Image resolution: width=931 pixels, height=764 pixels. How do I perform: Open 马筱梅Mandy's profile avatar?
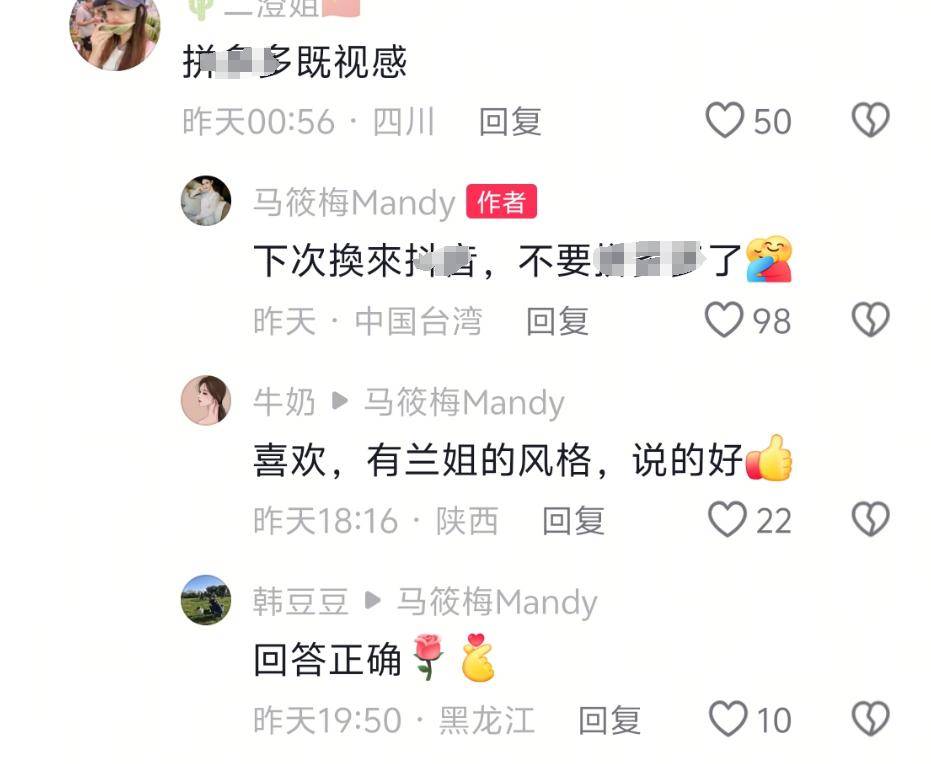click(206, 201)
